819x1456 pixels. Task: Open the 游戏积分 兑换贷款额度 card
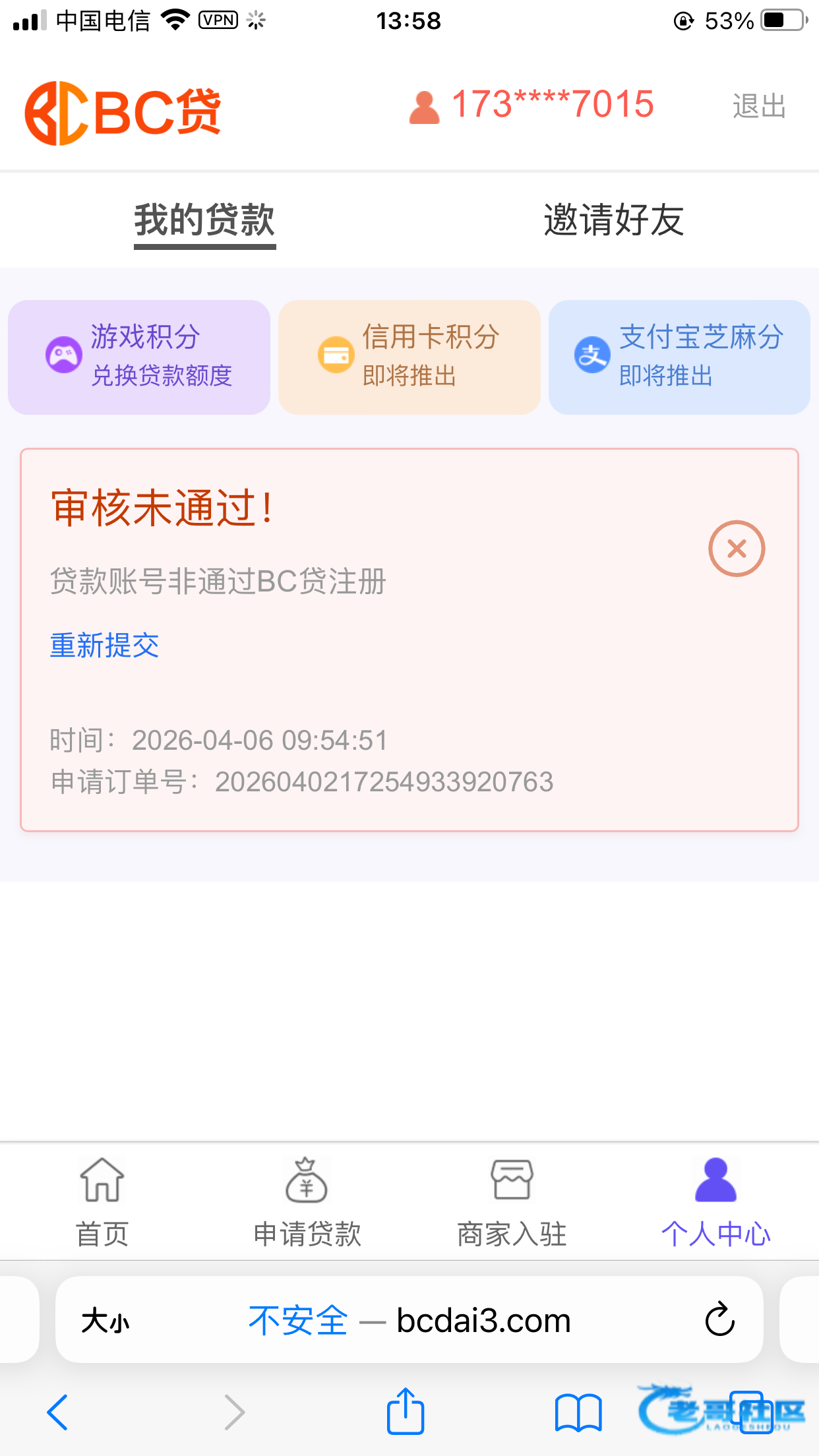tap(139, 357)
